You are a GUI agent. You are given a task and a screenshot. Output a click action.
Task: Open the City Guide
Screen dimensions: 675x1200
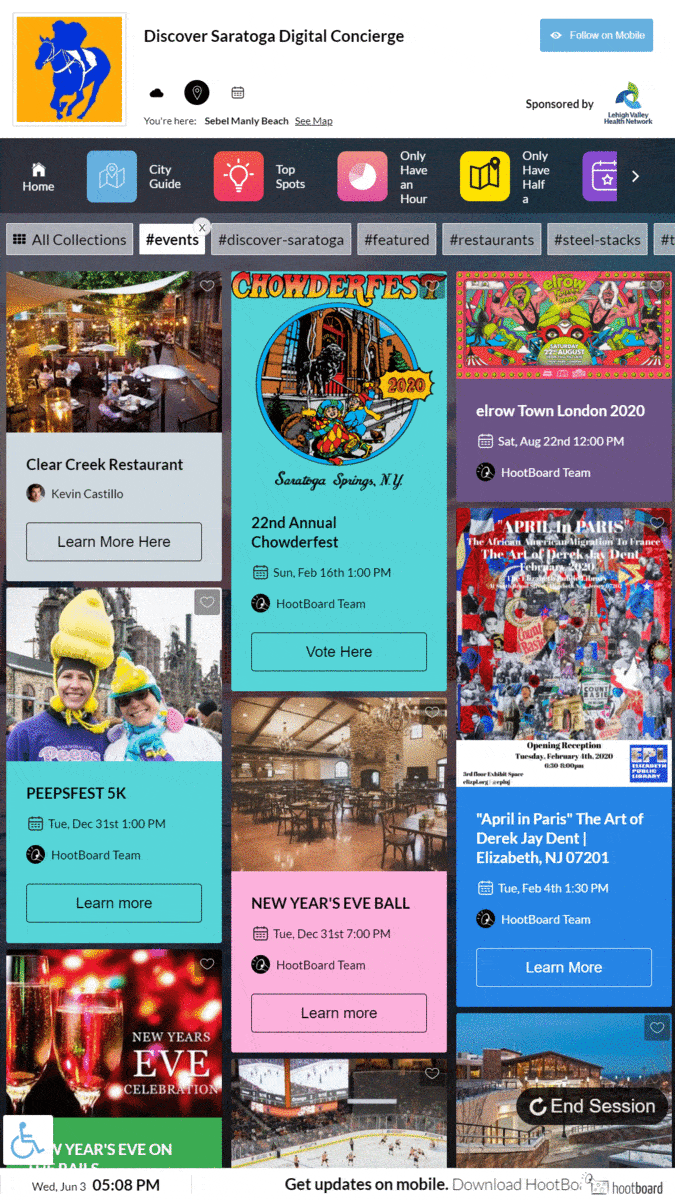[135, 177]
